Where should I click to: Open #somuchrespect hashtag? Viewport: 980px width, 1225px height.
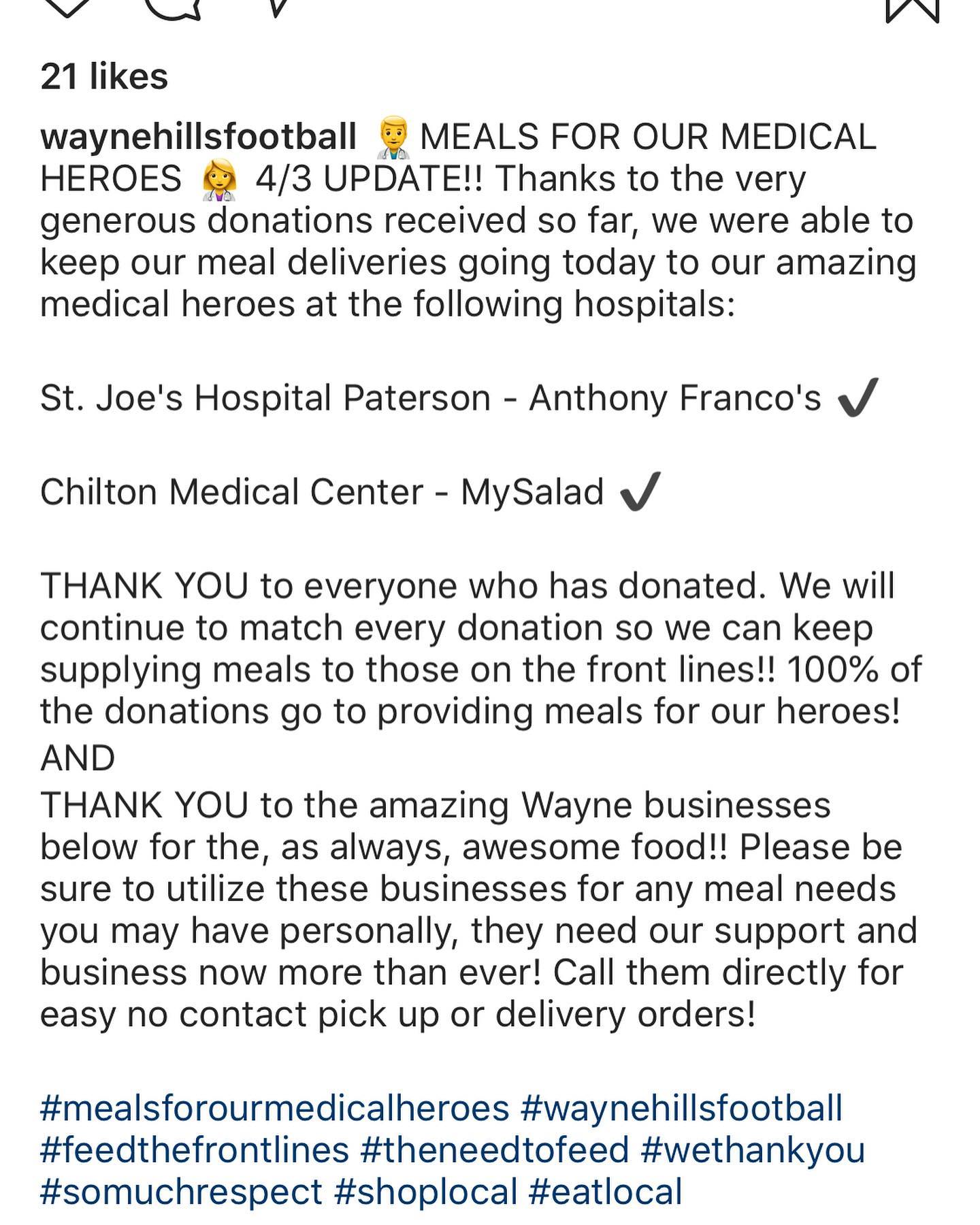coord(181,1192)
